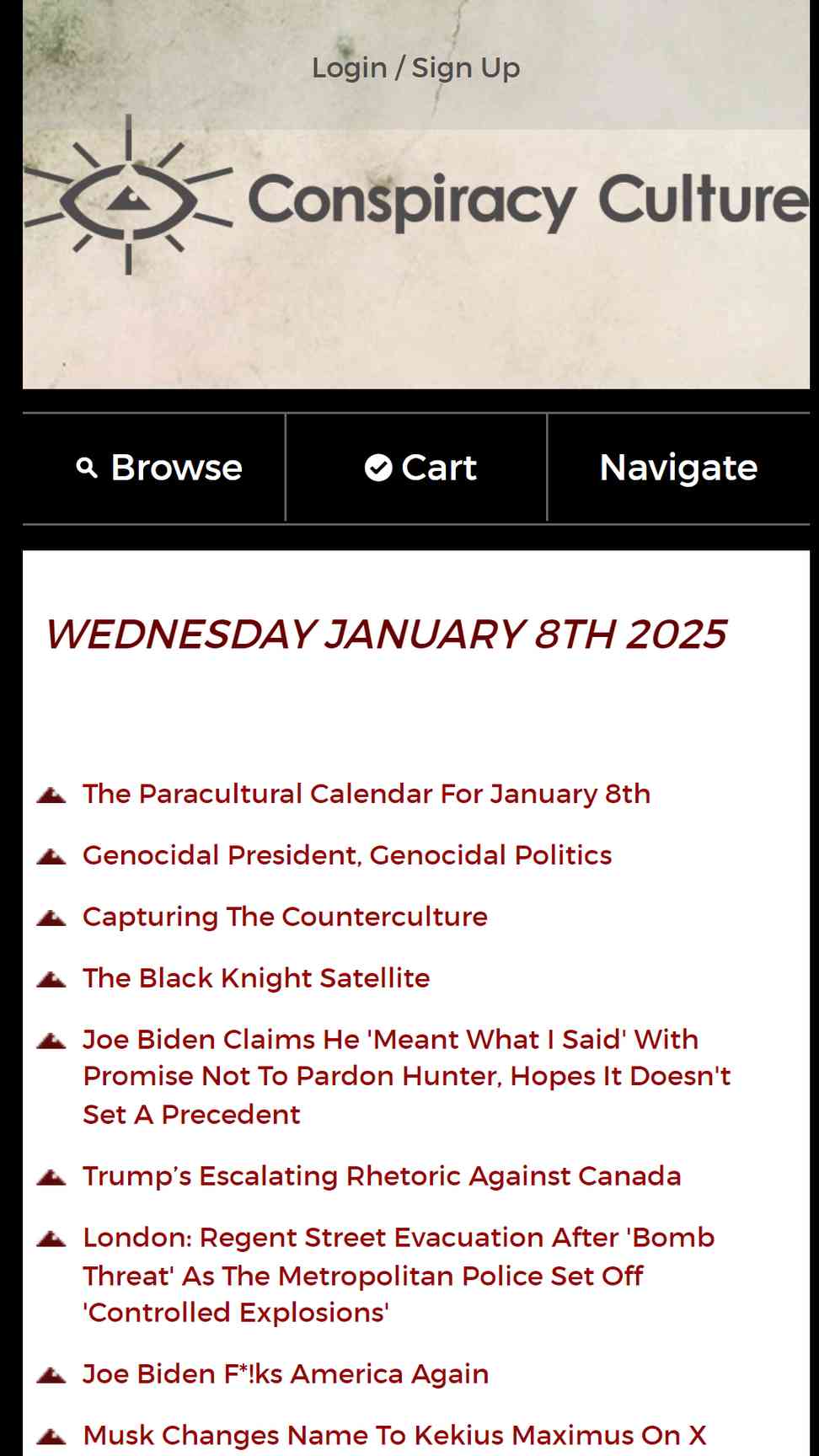819x1456 pixels.
Task: Read The Black Knight Satellite
Action: 256,978
